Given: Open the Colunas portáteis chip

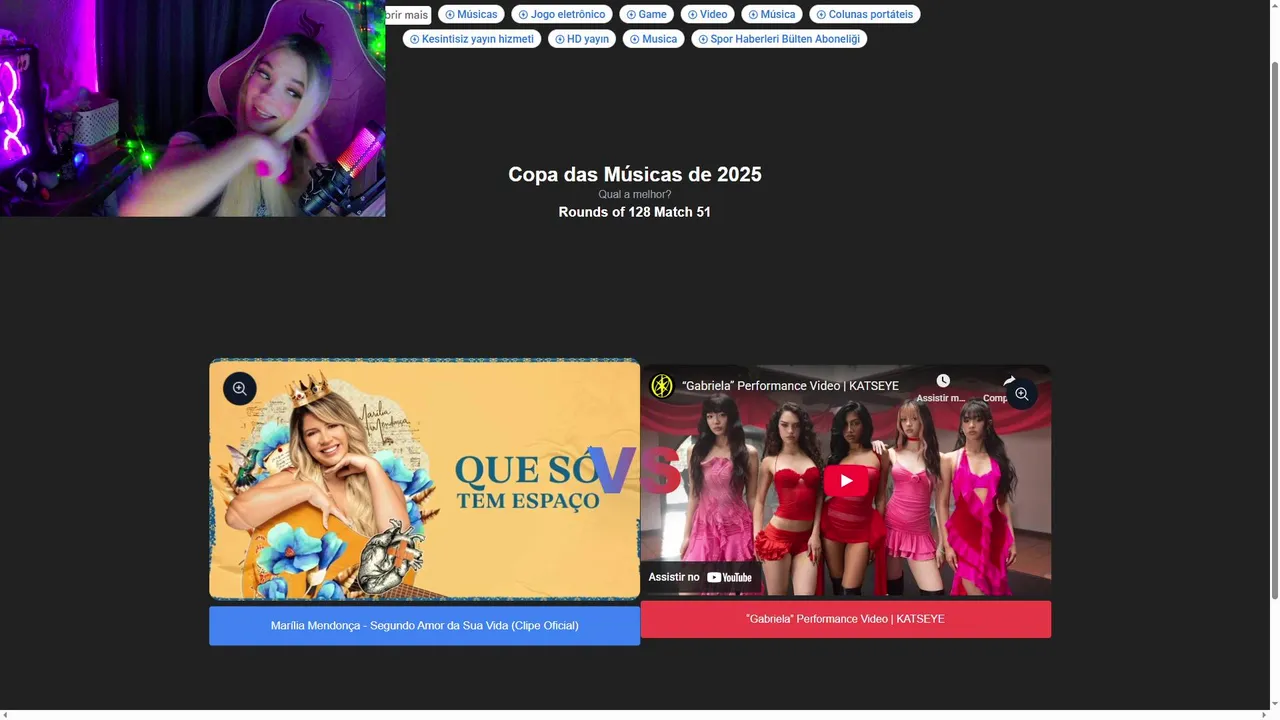Looking at the screenshot, I should tap(865, 15).
